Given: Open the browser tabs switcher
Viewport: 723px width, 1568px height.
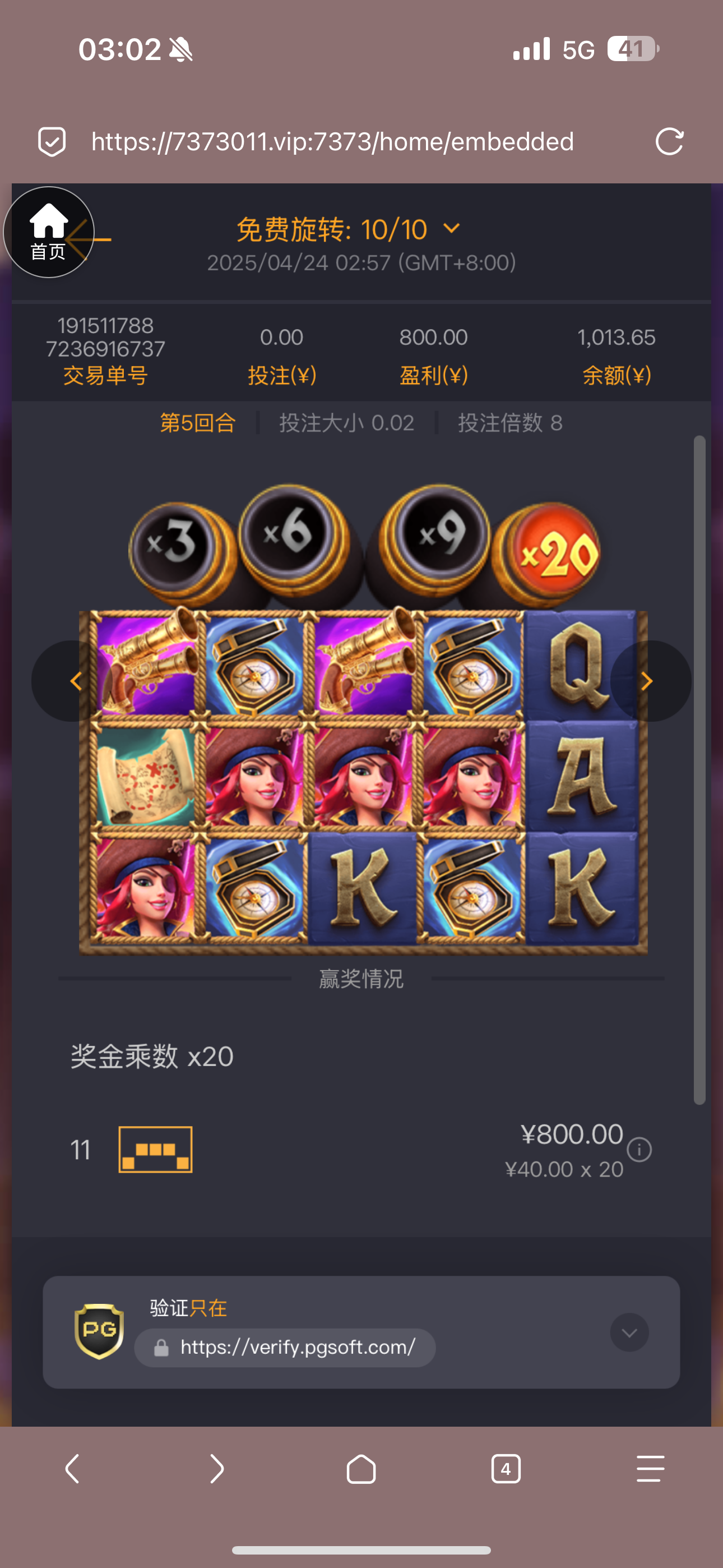Looking at the screenshot, I should [506, 1469].
